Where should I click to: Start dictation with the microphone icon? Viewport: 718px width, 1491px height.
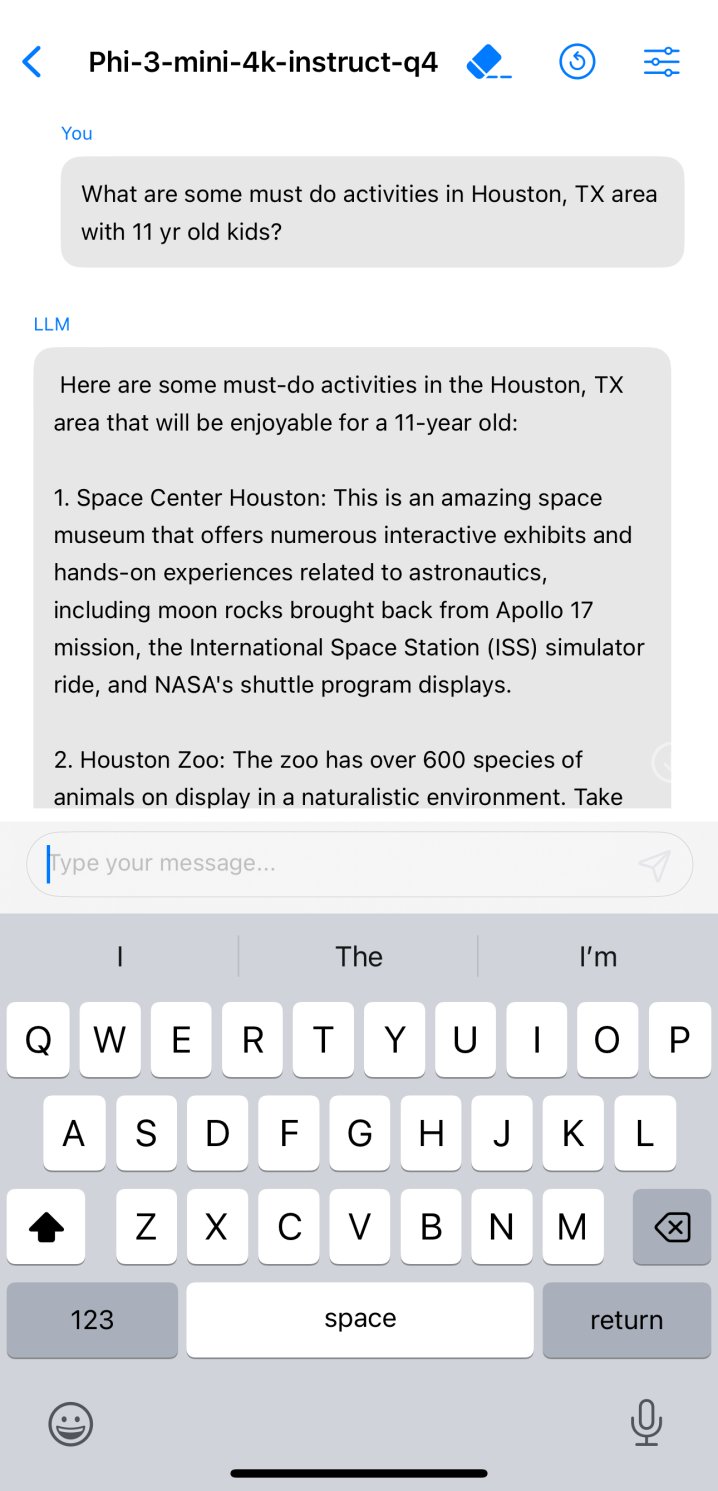pyautogui.click(x=646, y=1422)
